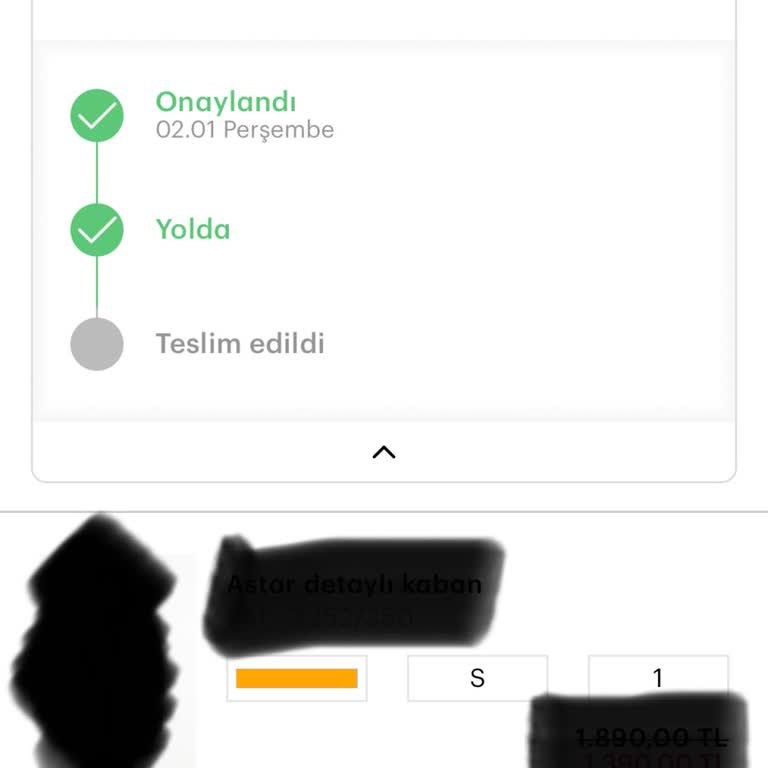Open the Astar detaylı kaban product
This screenshot has width=768, height=768.
(x=354, y=585)
